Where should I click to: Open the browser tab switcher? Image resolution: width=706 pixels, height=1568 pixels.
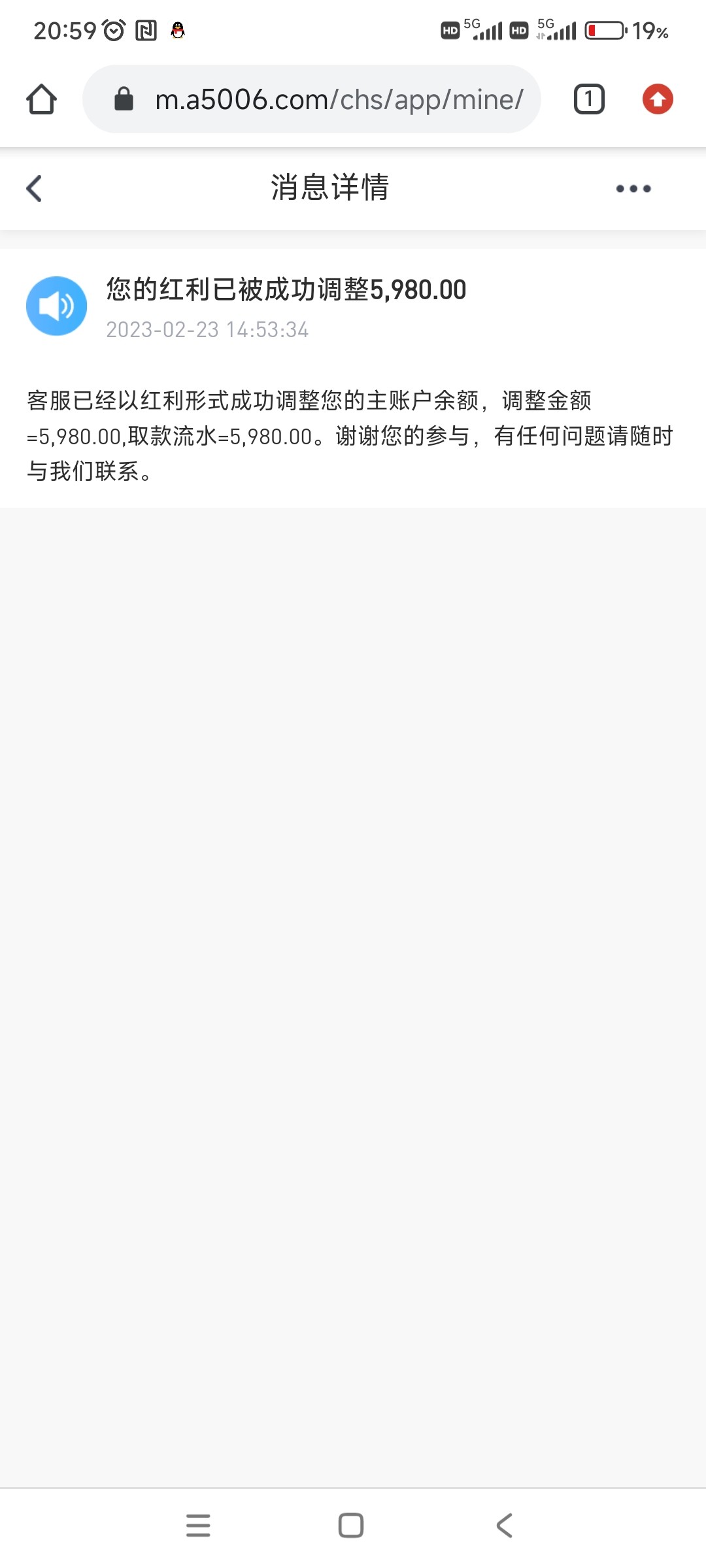pyautogui.click(x=588, y=99)
